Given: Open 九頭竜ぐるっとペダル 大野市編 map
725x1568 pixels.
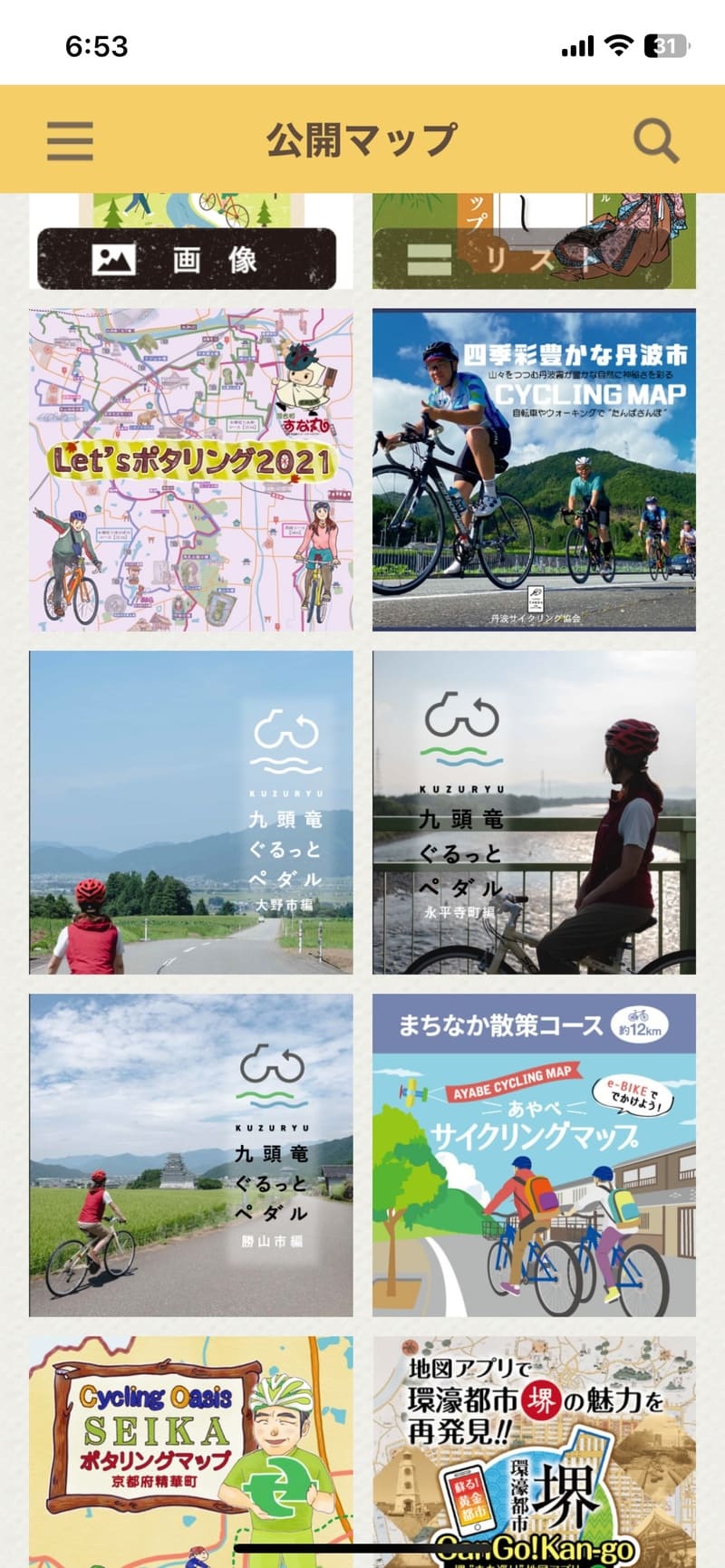Looking at the screenshot, I should click(x=191, y=813).
